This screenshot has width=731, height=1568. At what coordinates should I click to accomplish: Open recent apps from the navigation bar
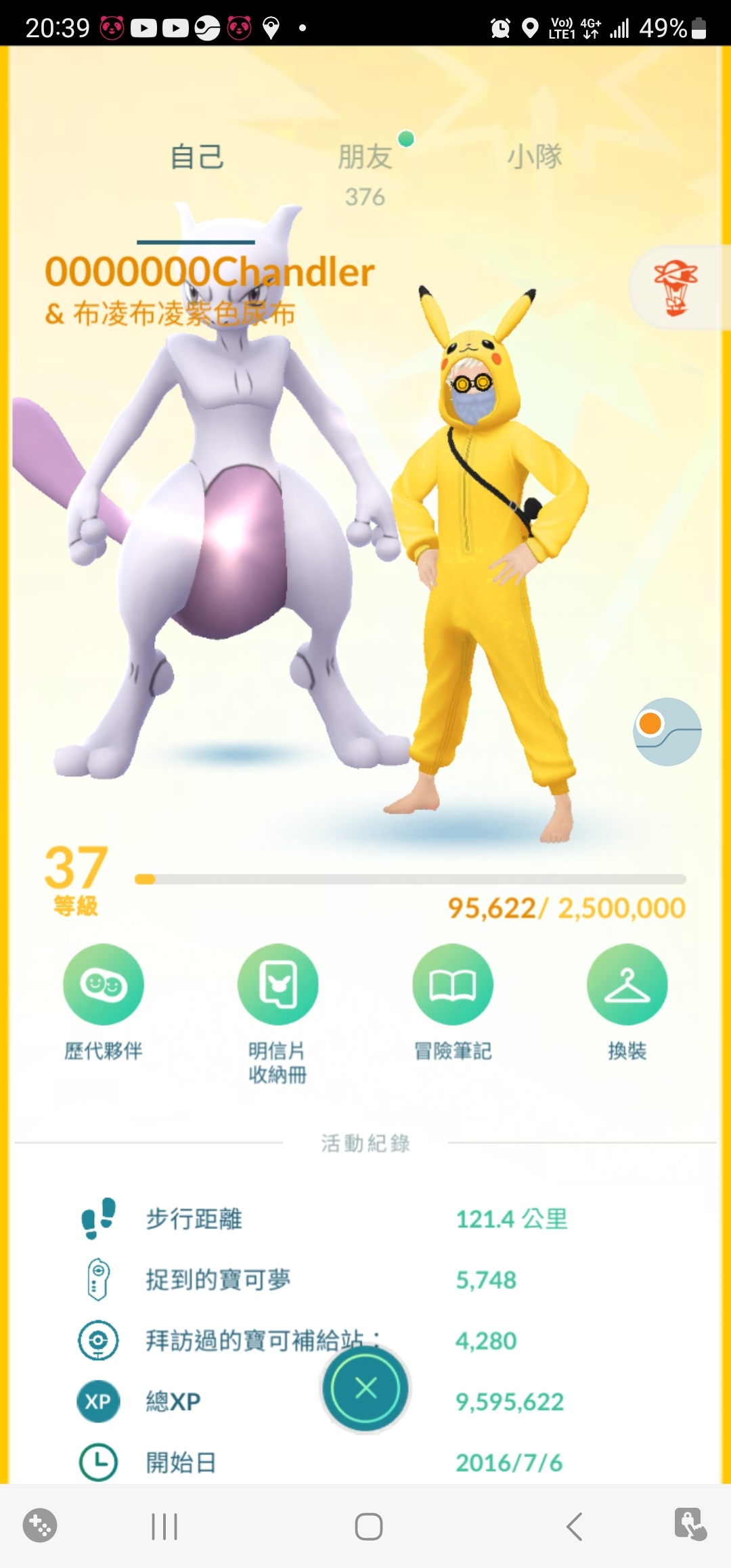point(164,1527)
